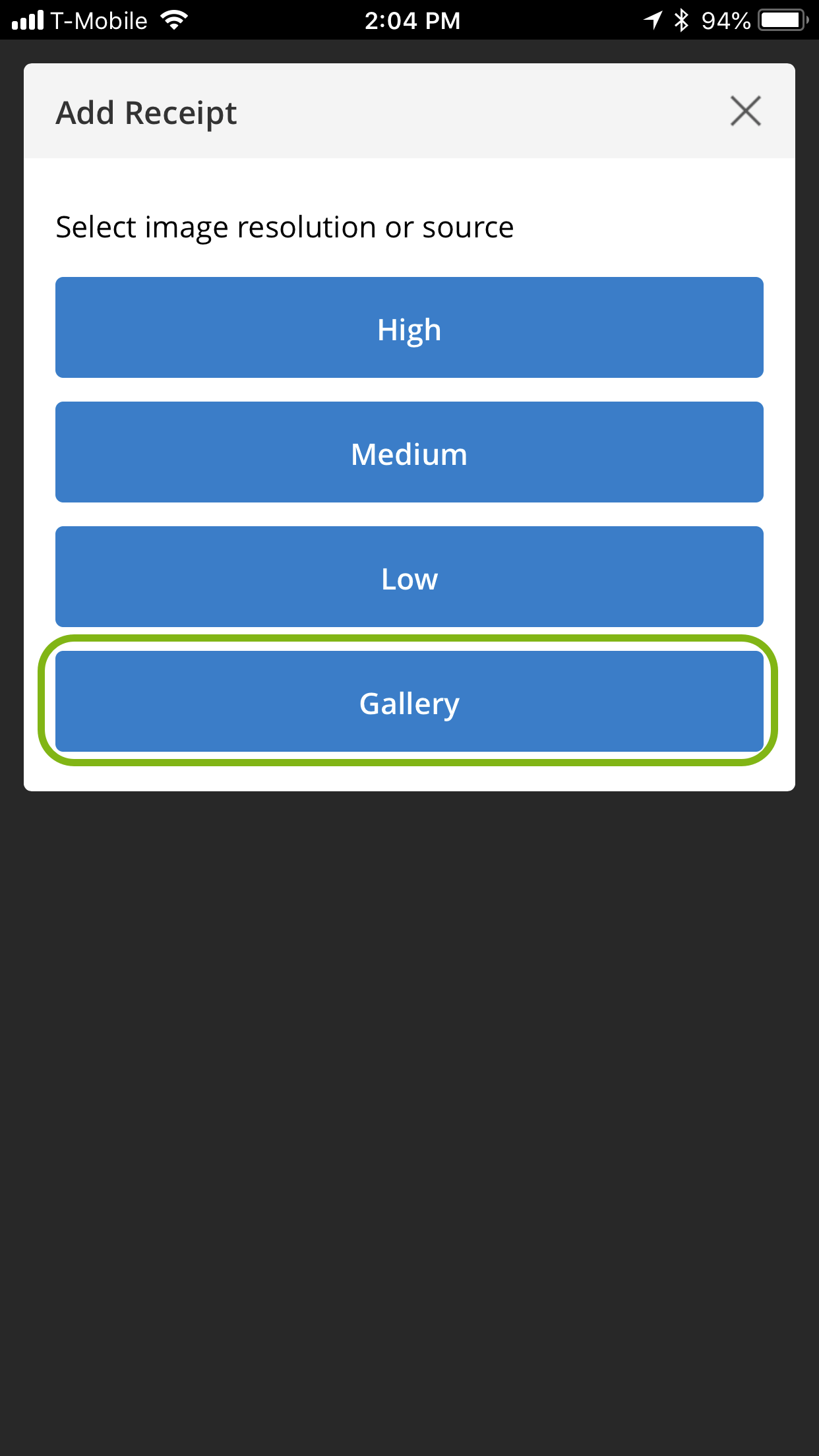819x1456 pixels.
Task: Select the Low image resolution option
Action: (409, 577)
